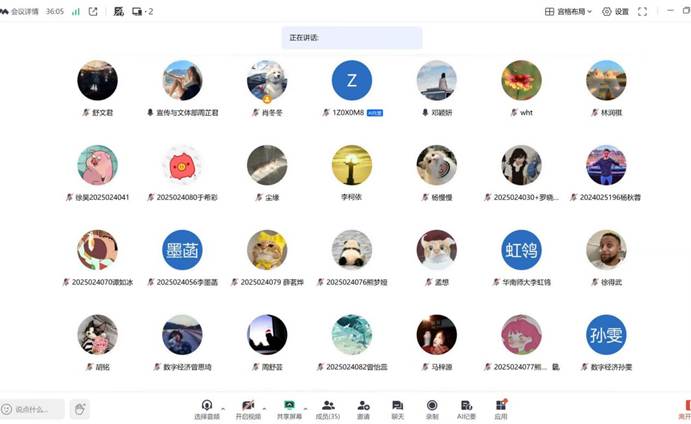Invite participants (邀请)
The width and height of the screenshot is (691, 424).
pyautogui.click(x=363, y=408)
